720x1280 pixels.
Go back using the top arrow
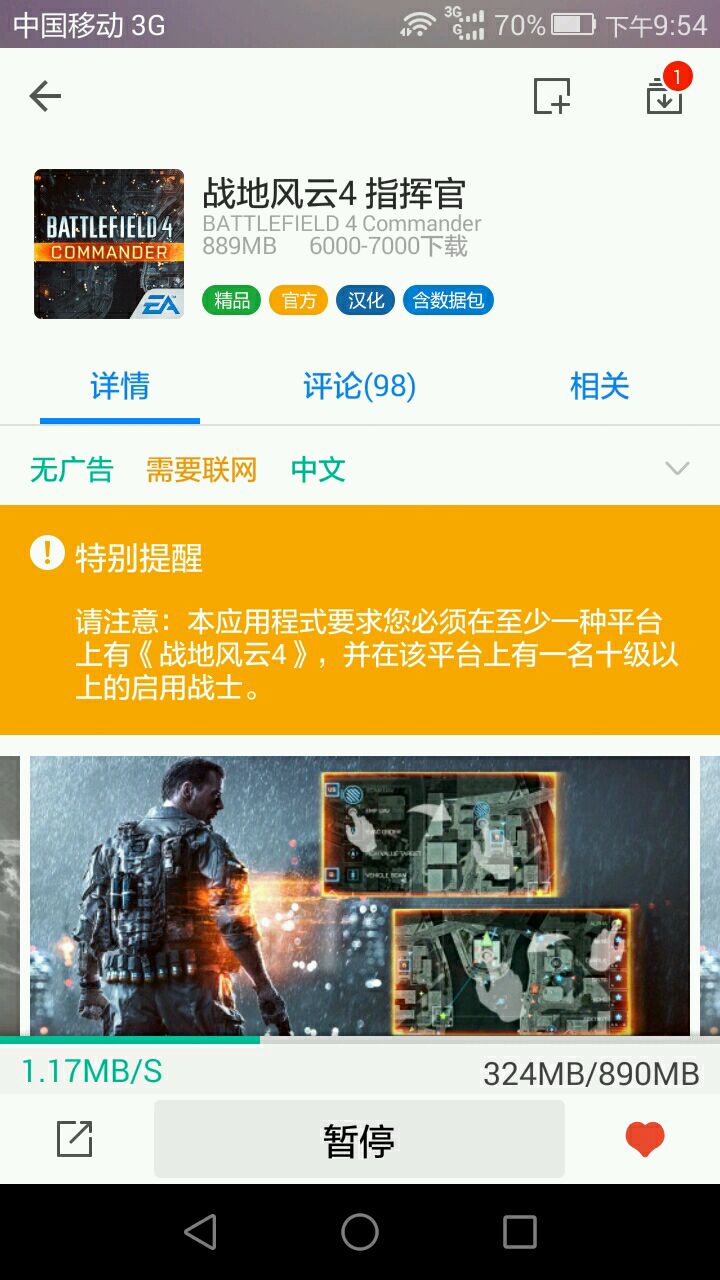(46, 97)
